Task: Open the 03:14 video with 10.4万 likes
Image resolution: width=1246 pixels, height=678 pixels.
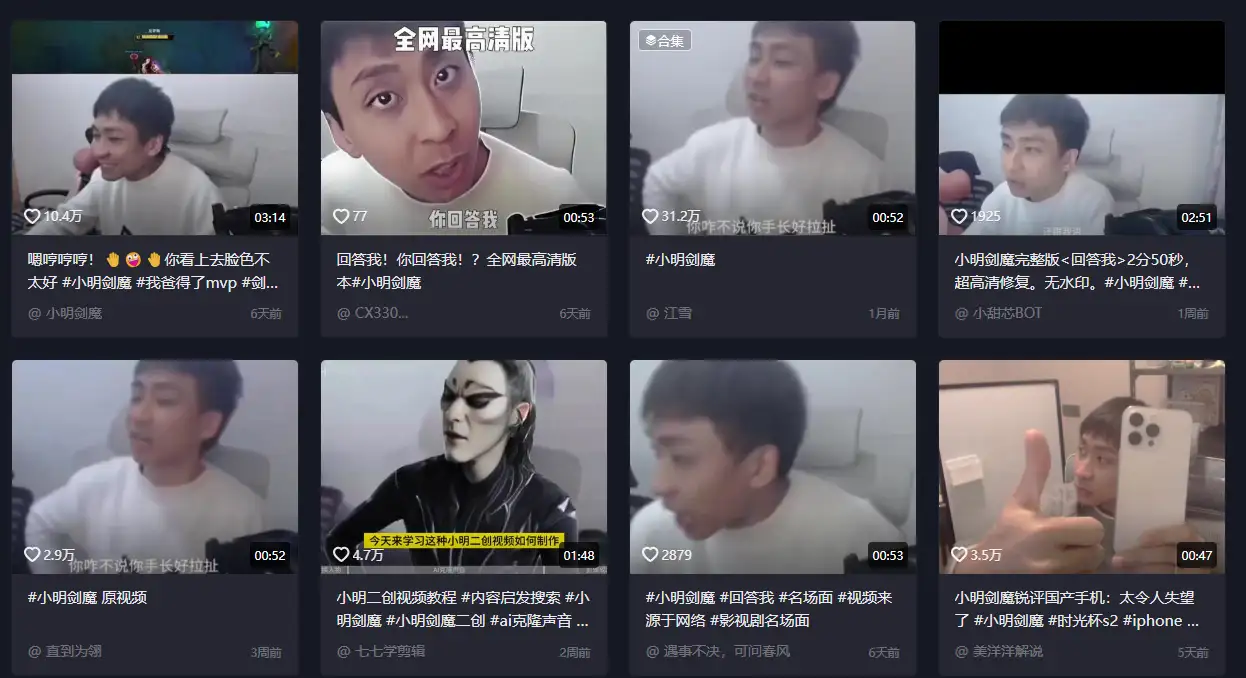Action: click(x=154, y=128)
